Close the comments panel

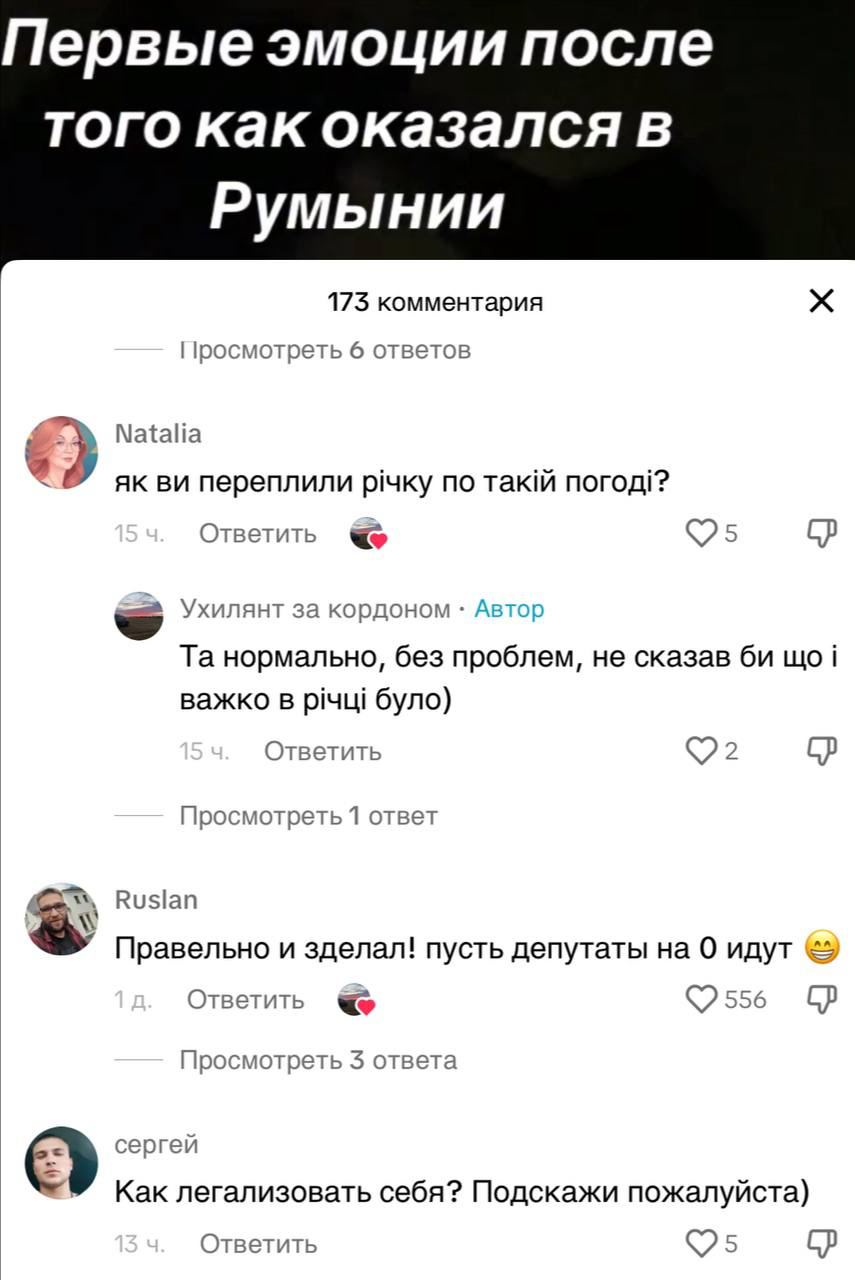821,301
